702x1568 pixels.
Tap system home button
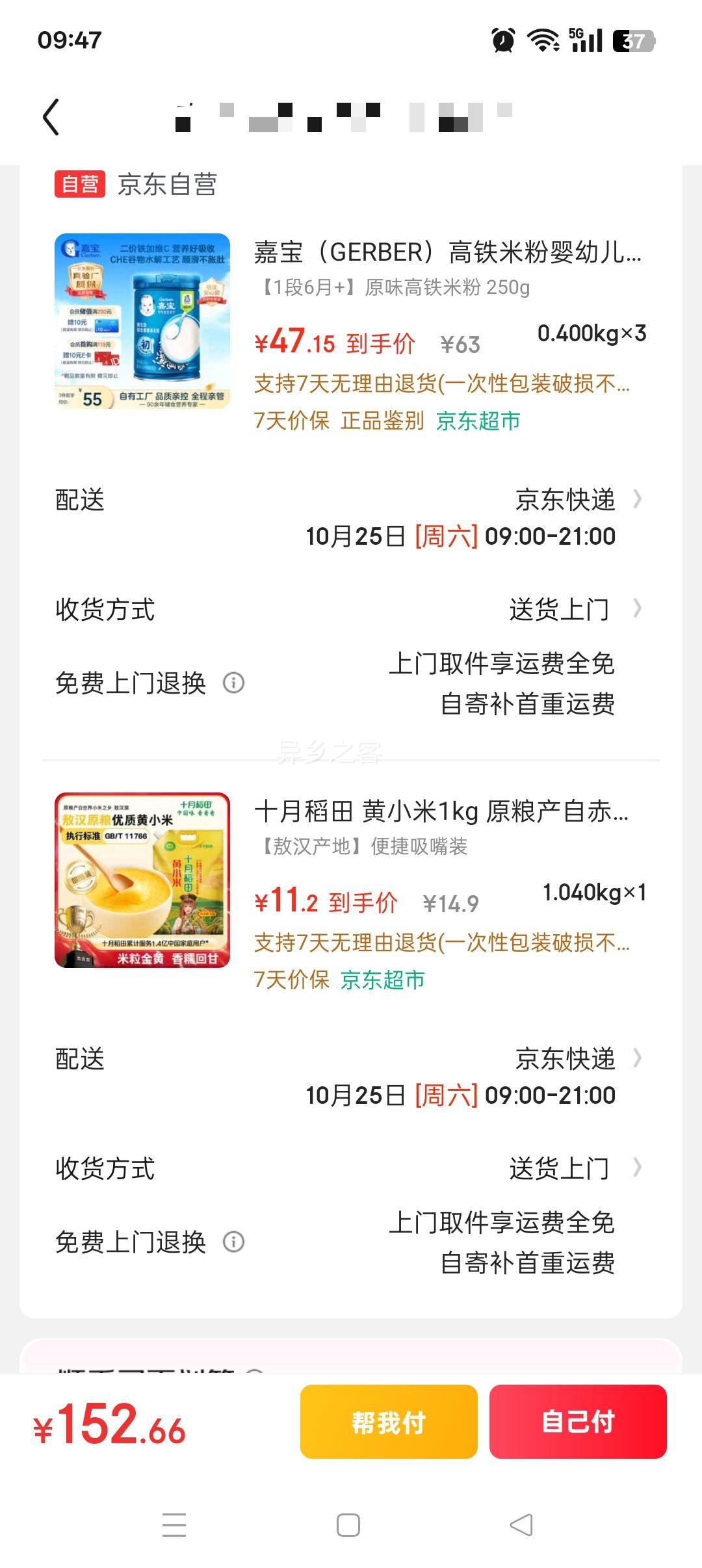[348, 1525]
